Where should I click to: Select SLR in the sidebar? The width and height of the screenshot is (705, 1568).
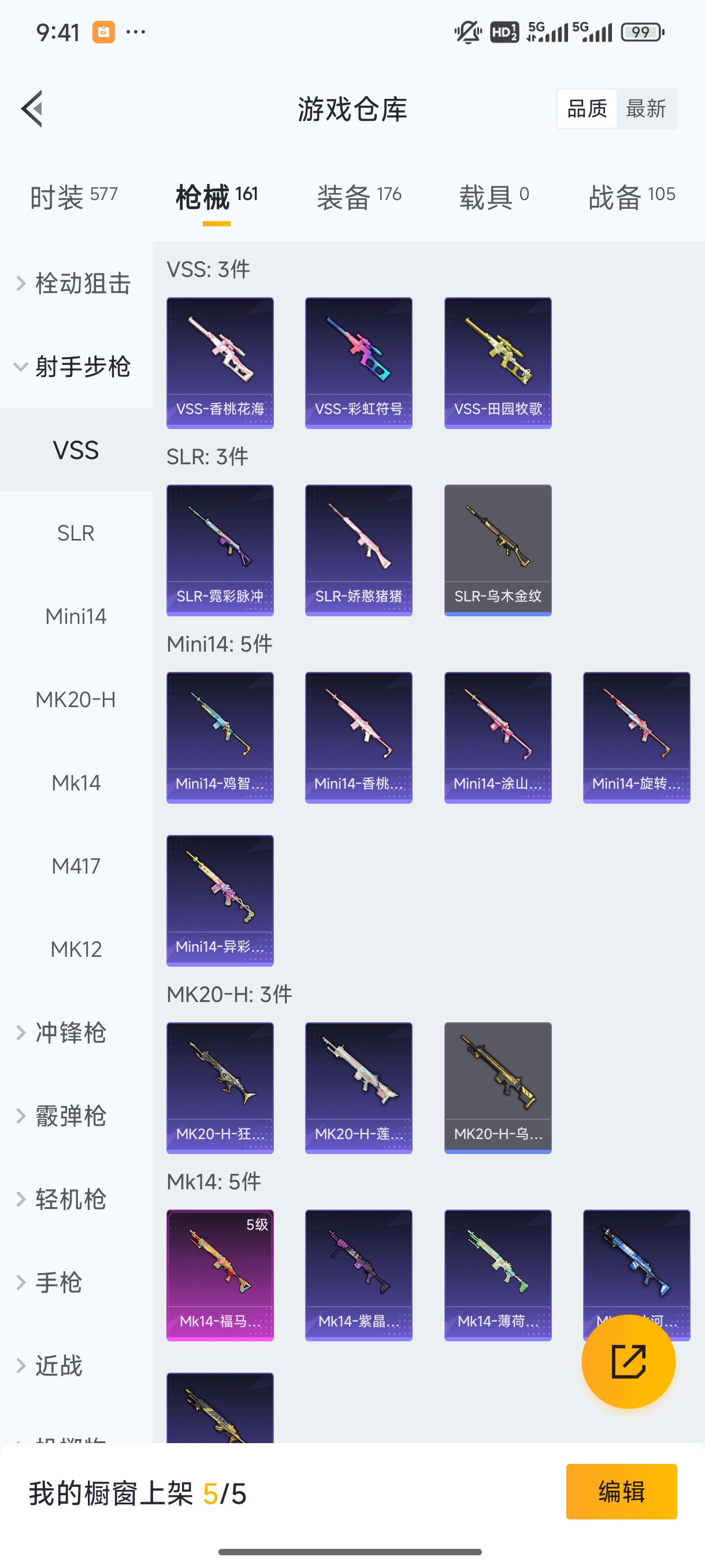[76, 533]
